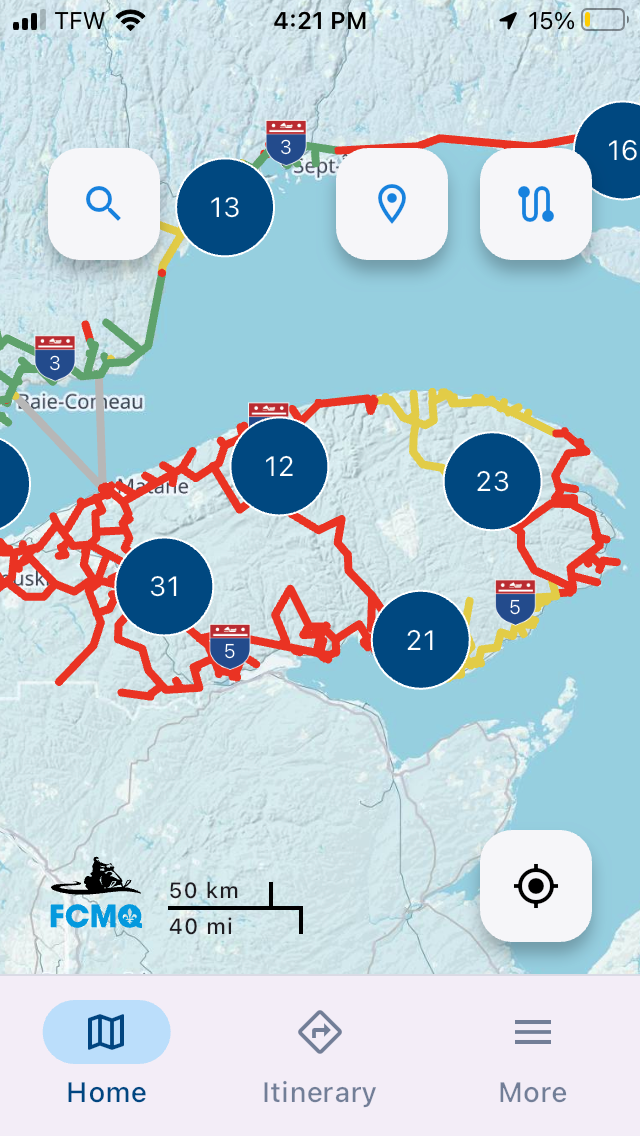
Task: Expand the cluster marked 13
Action: (x=225, y=207)
